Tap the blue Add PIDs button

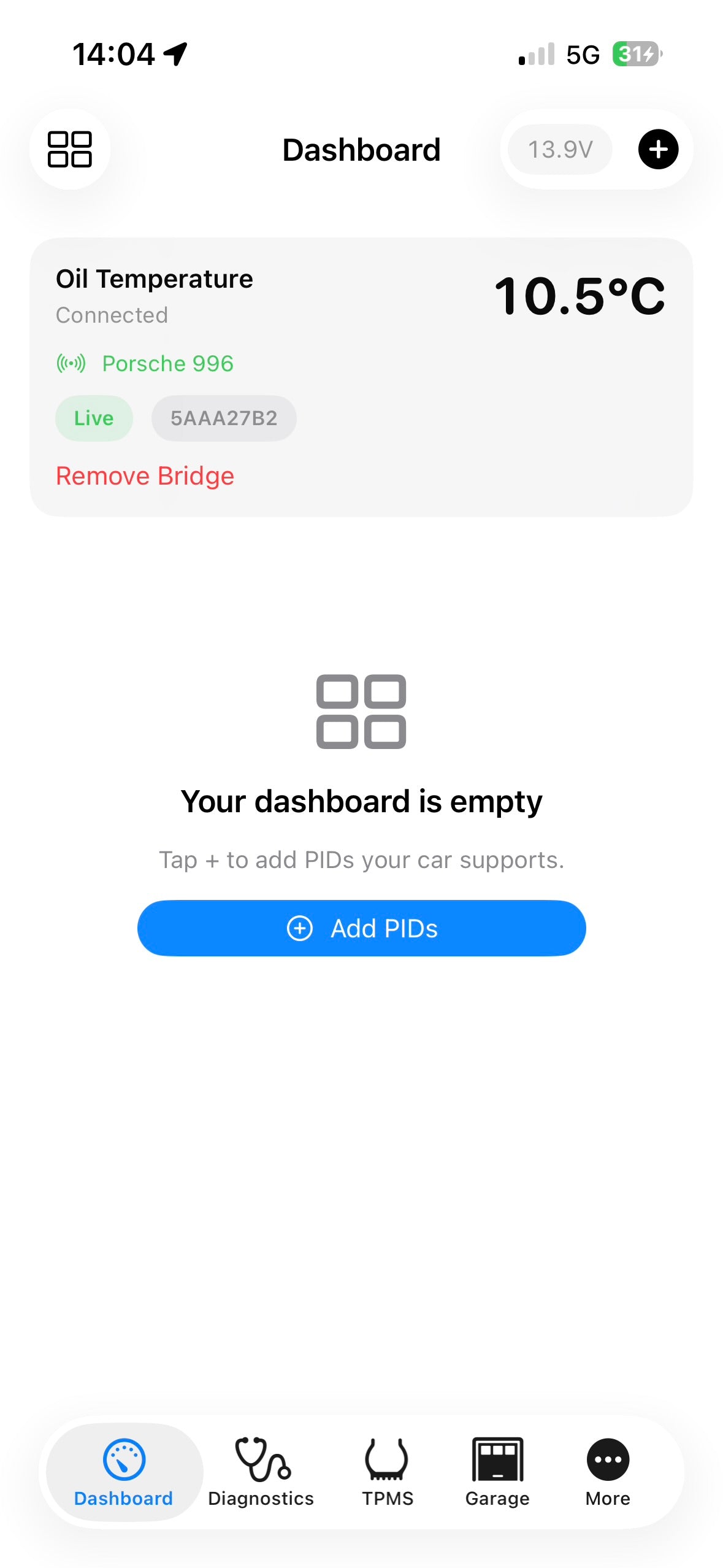tap(361, 928)
